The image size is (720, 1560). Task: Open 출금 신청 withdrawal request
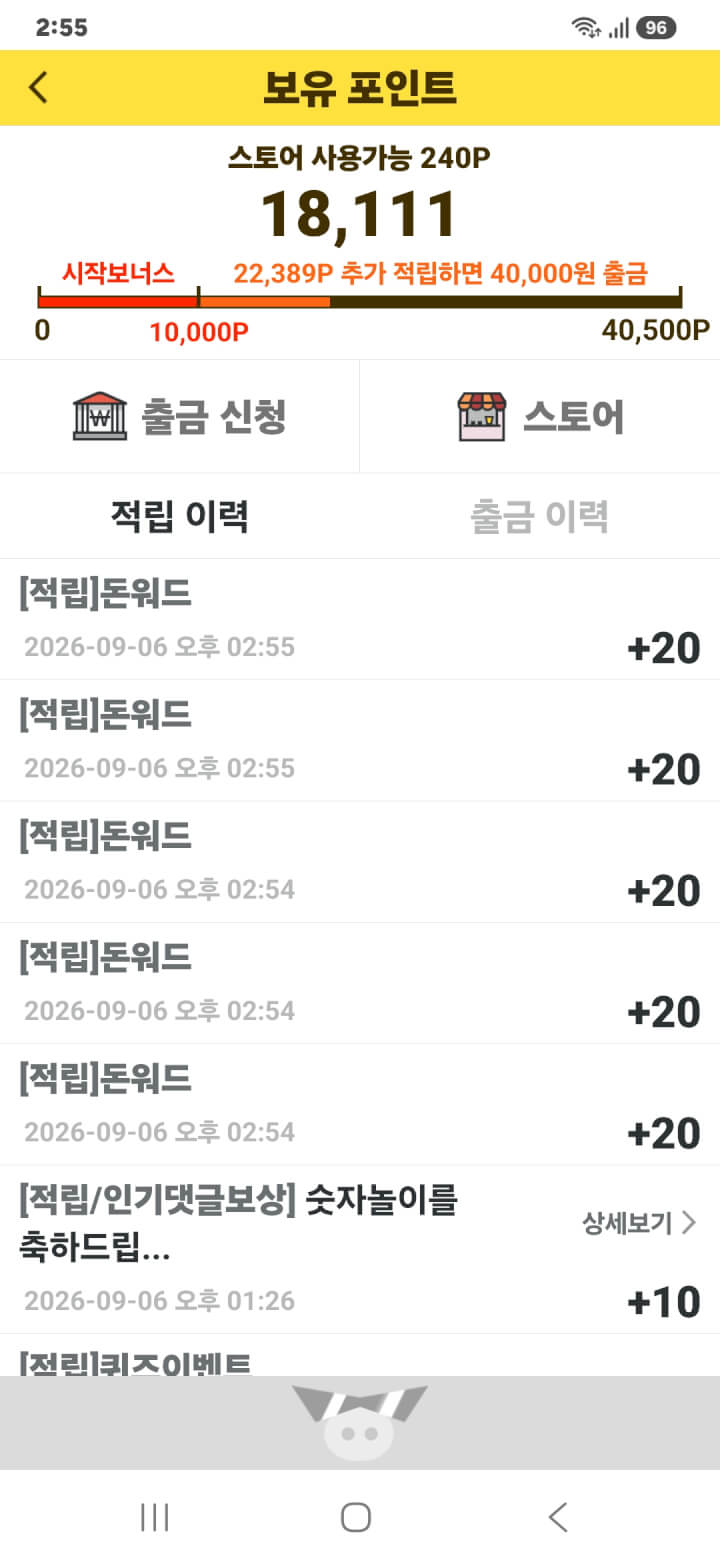tap(180, 416)
